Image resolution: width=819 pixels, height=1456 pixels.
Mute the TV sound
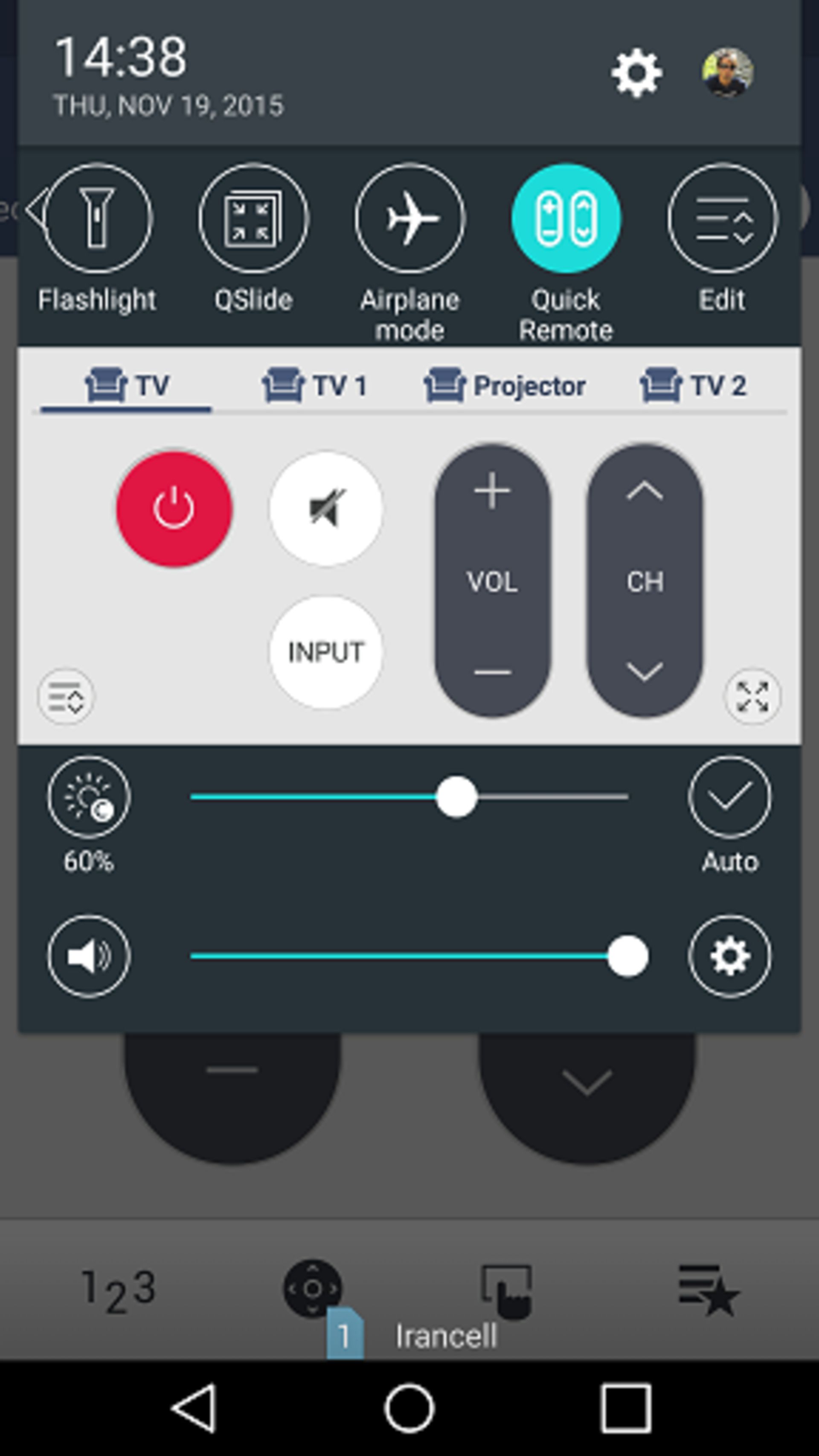coord(325,509)
